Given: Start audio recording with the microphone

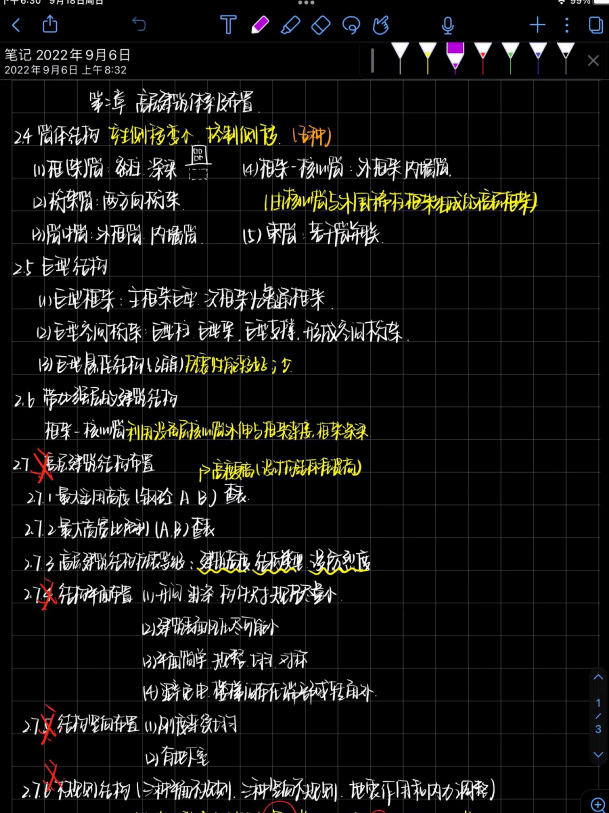Looking at the screenshot, I should click(448, 25).
